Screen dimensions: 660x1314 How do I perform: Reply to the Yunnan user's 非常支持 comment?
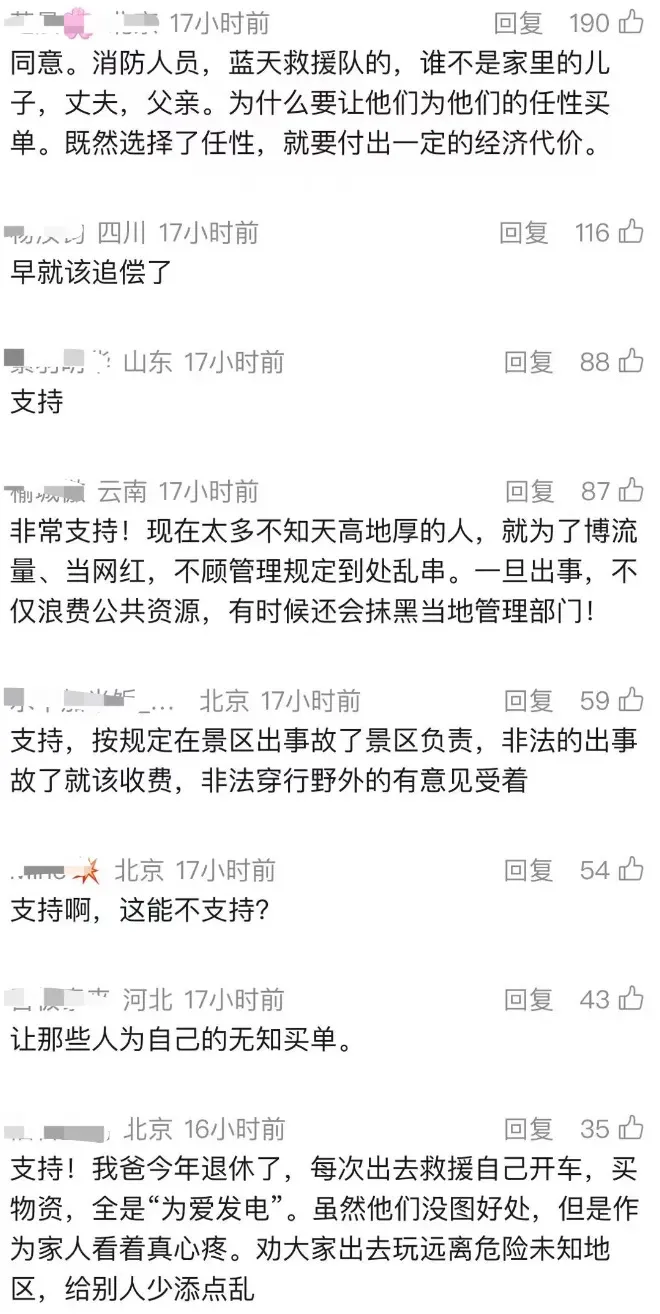pos(528,491)
